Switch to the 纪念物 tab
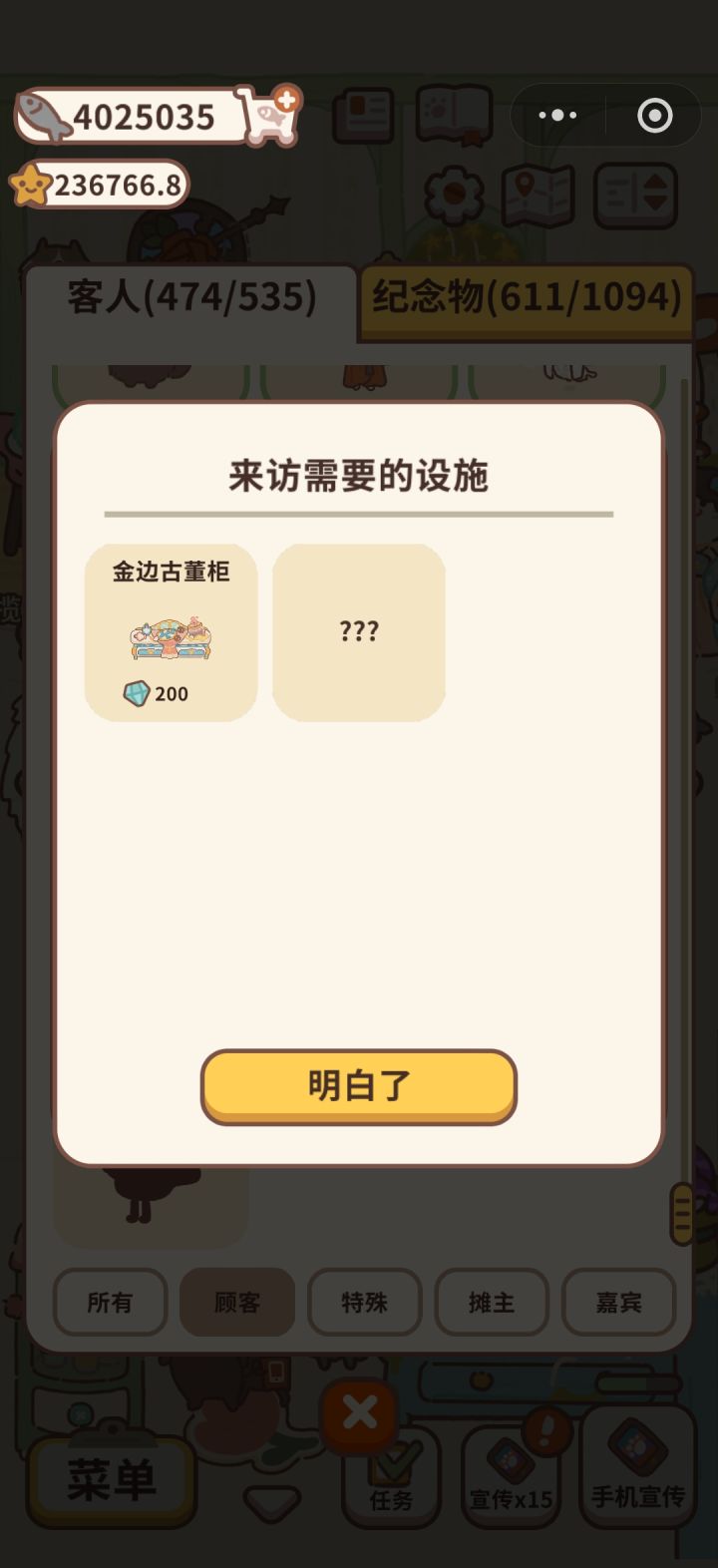 pos(526,297)
